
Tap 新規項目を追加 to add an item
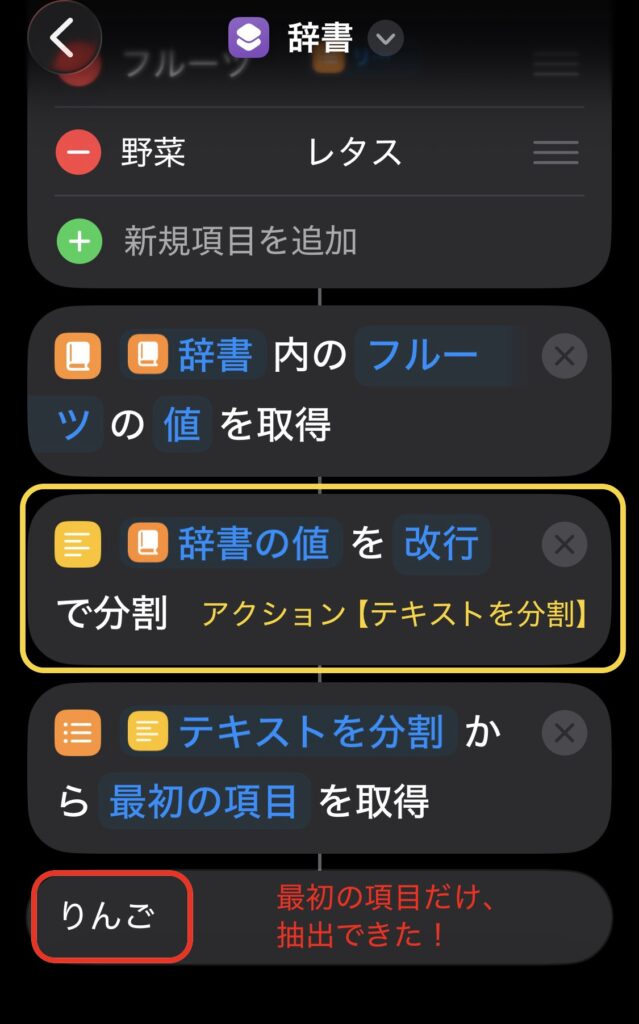point(240,241)
